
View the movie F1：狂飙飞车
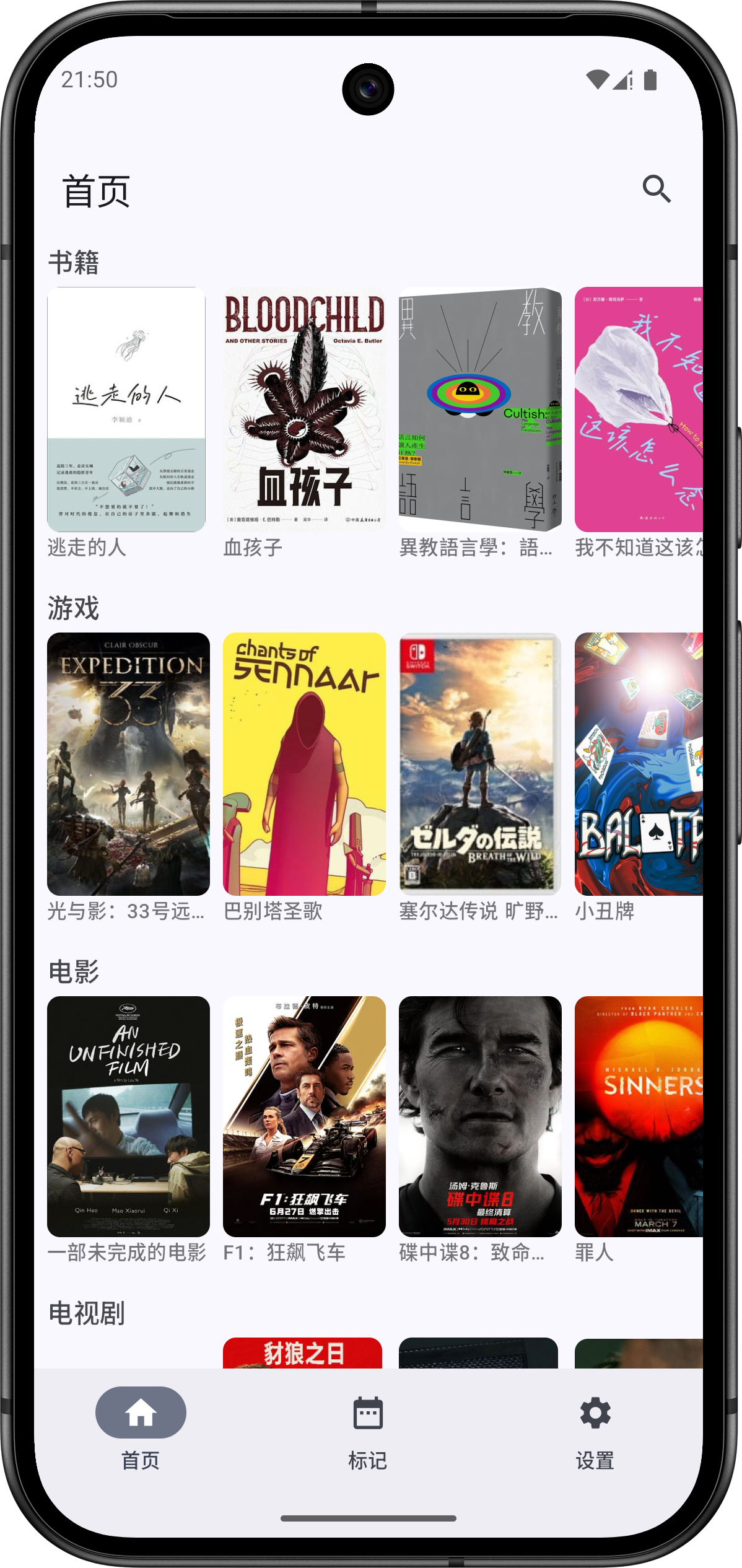pos(304,1116)
